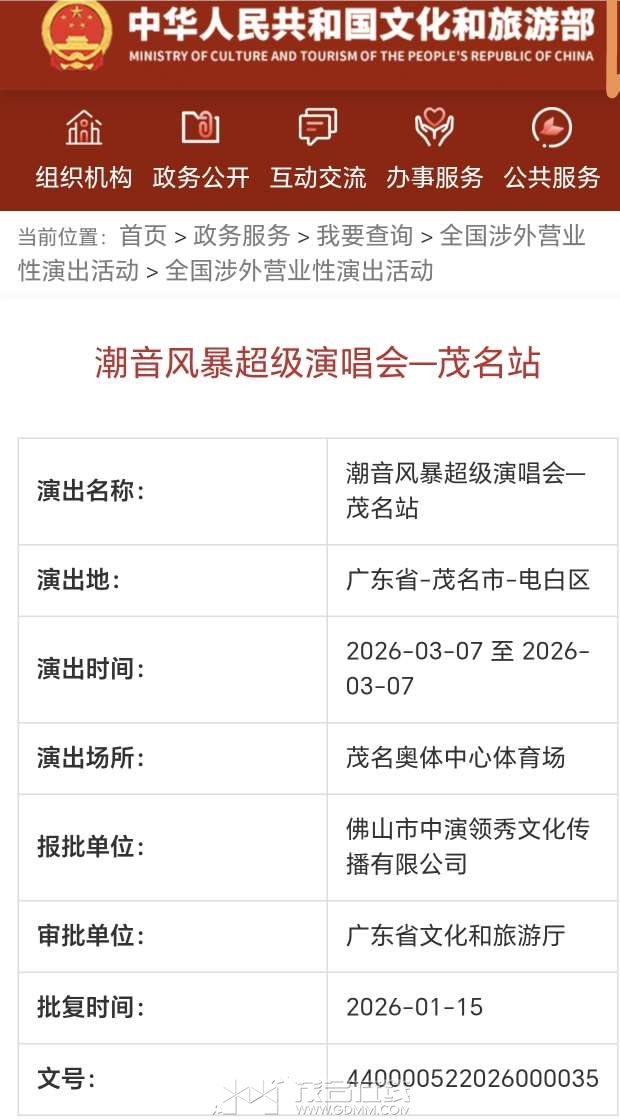The image size is (620, 1120).
Task: Go to 政务公开 page
Action: pos(201,152)
